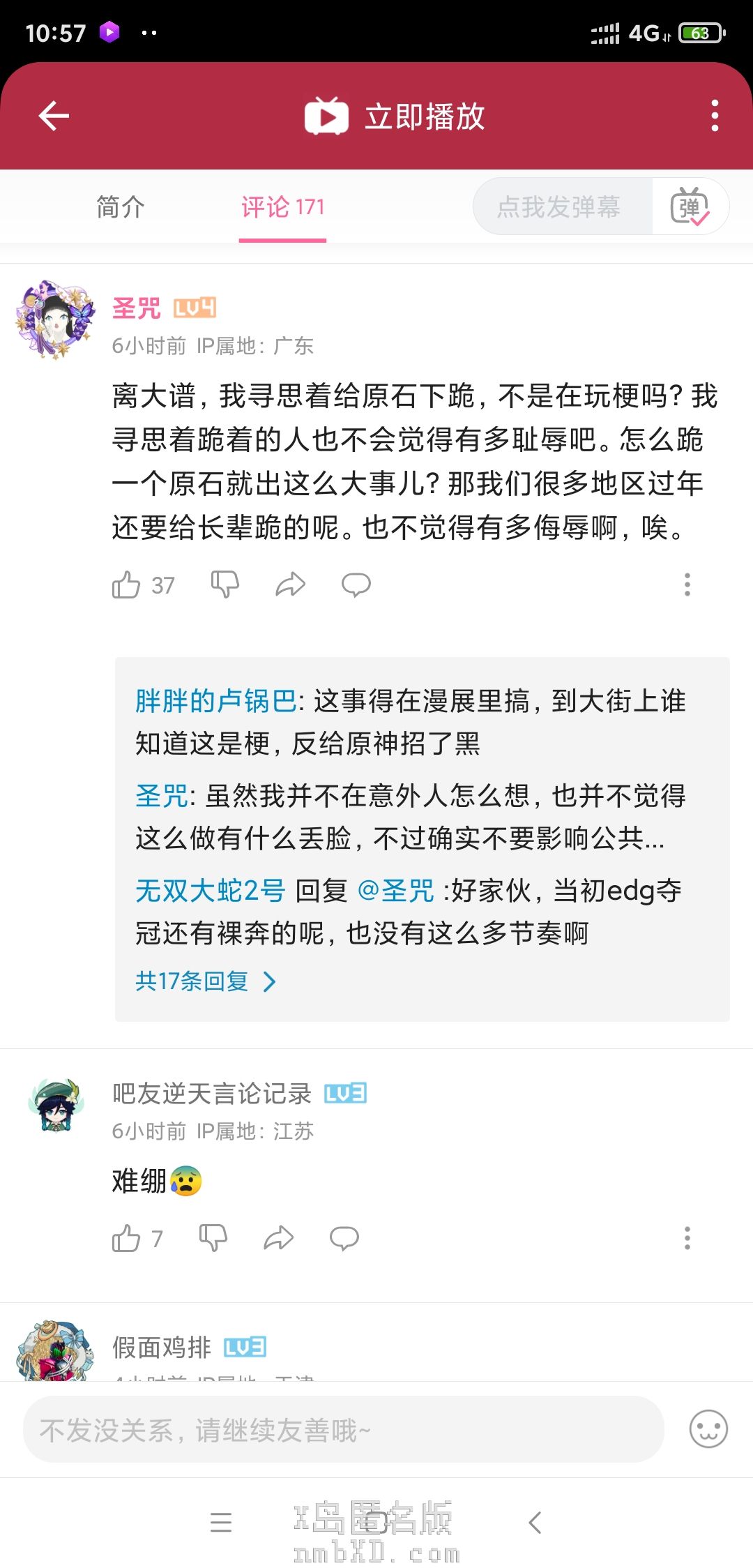The width and height of the screenshot is (753, 1568).
Task: Toggle the danmaku display switch
Action: click(690, 207)
